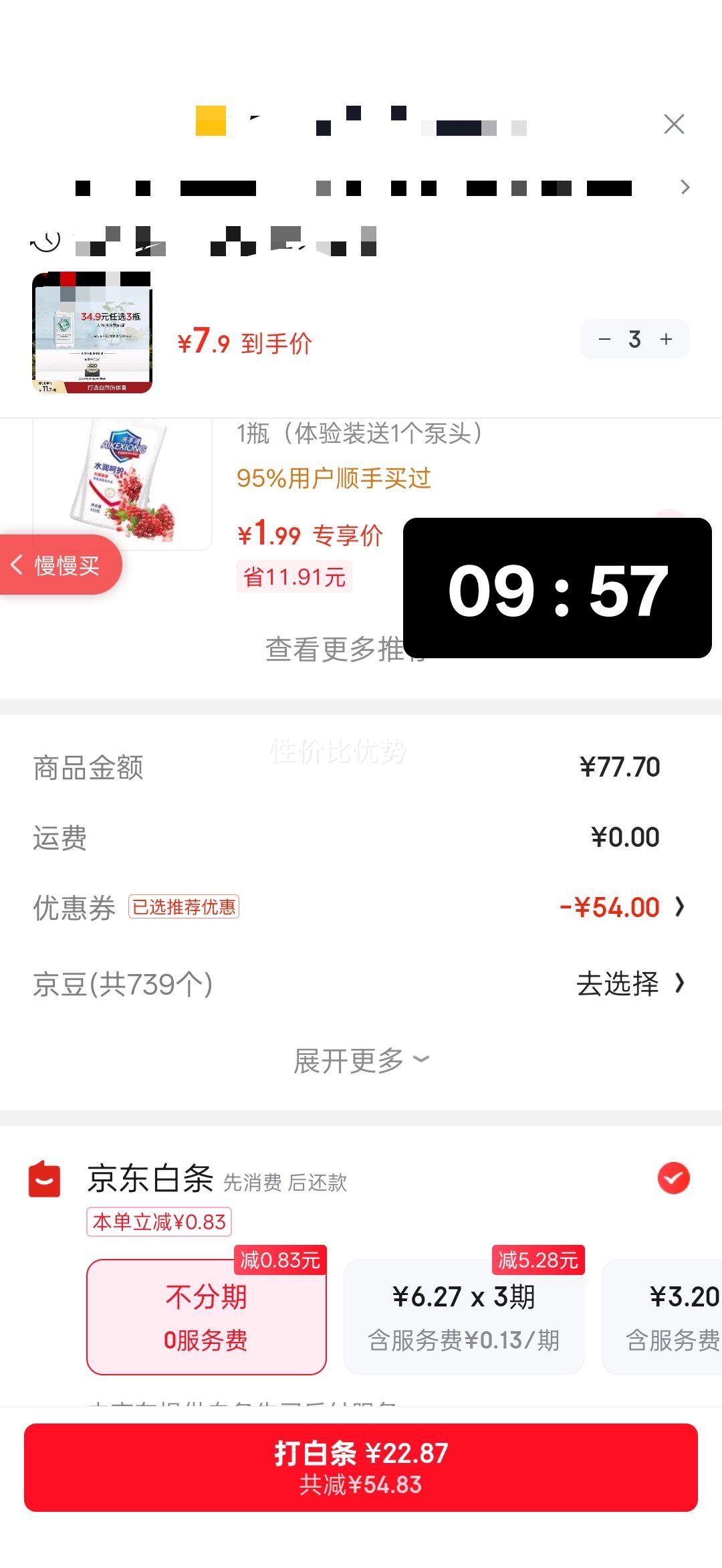Tap the ¥1.99 专享价 add-on offer

(310, 535)
